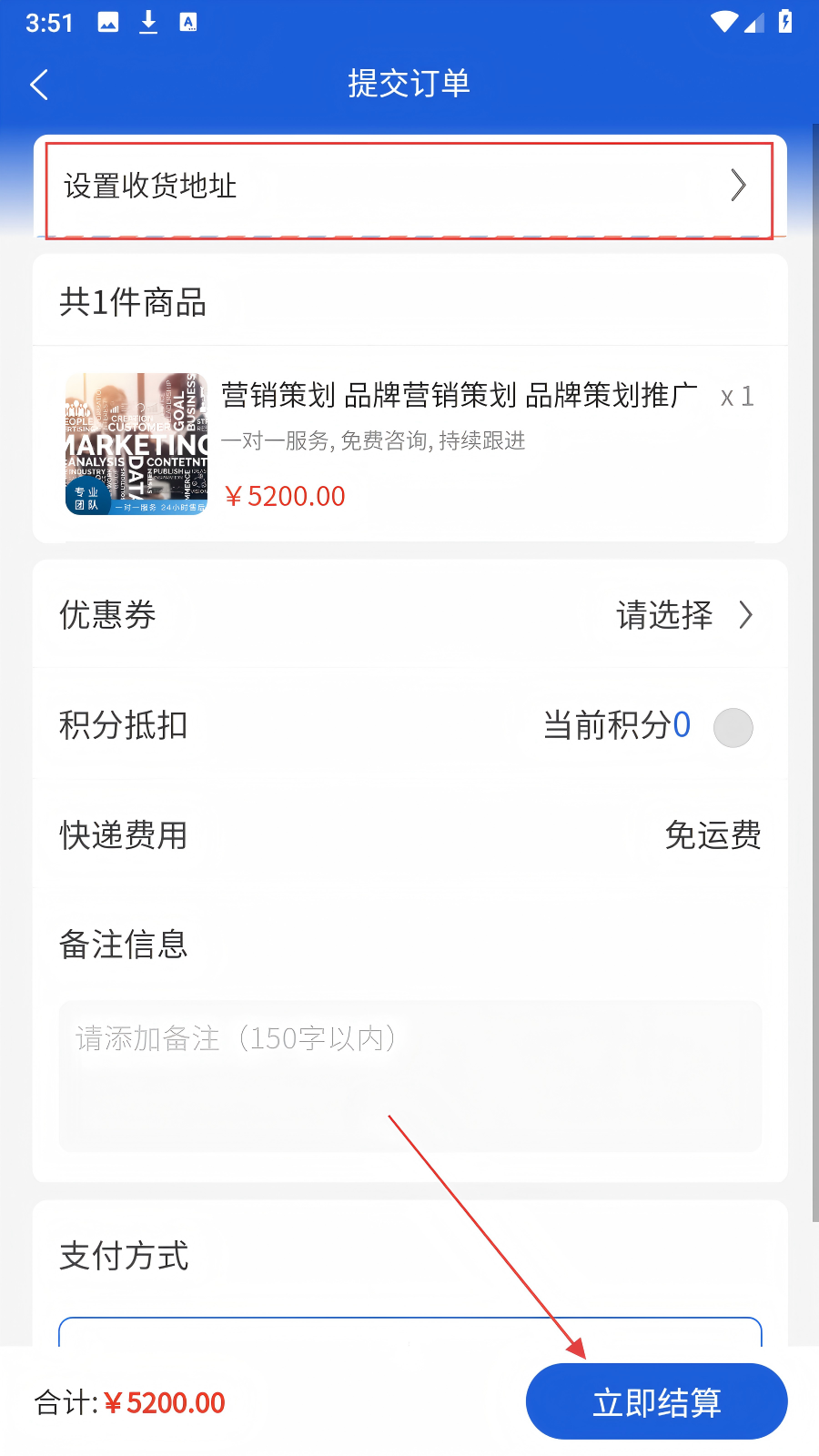
Task: Toggle the 积分抵扣 points deduction switch
Action: (x=733, y=728)
